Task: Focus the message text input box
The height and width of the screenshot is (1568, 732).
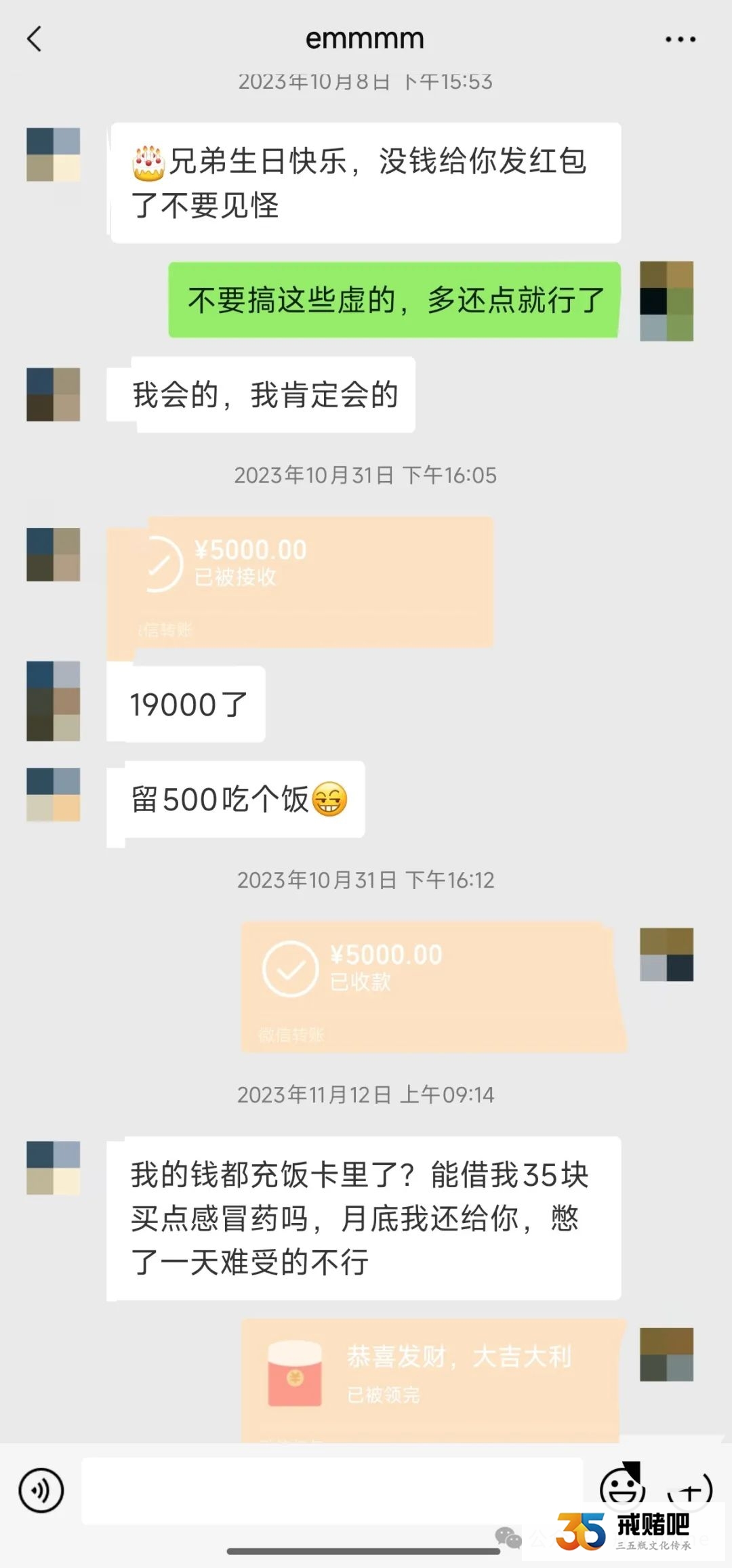Action: click(x=332, y=1491)
